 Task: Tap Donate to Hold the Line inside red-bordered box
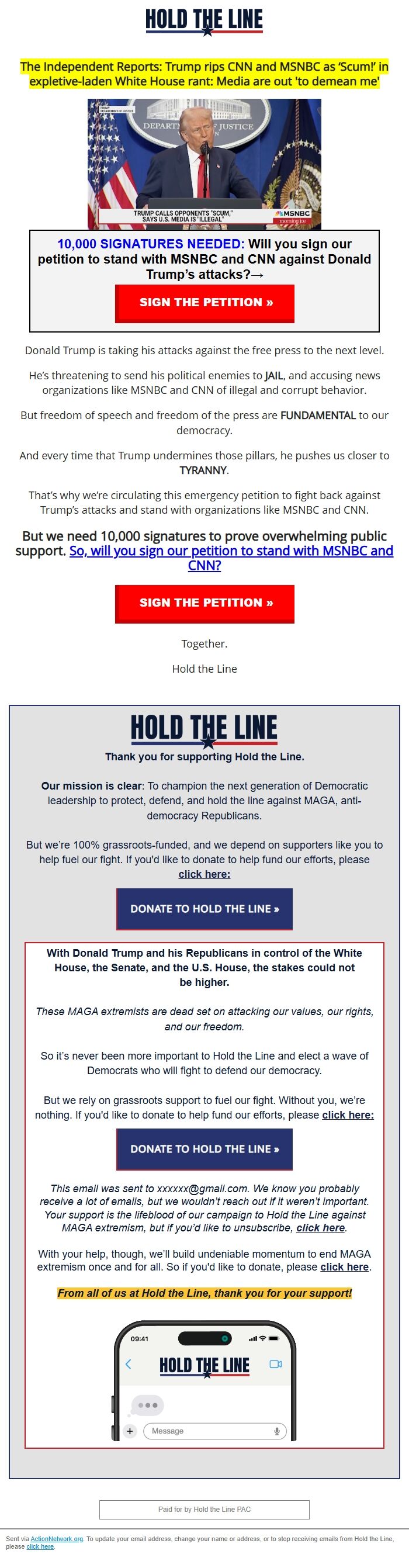[204, 1148]
